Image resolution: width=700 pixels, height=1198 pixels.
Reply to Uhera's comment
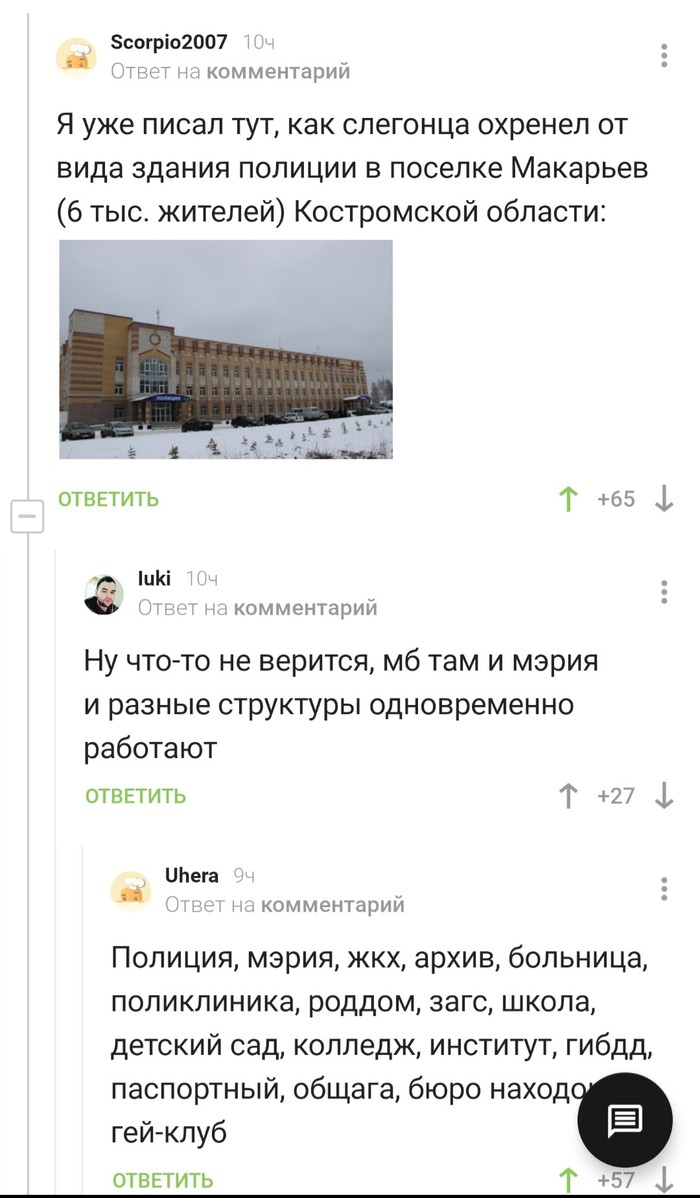163,1180
